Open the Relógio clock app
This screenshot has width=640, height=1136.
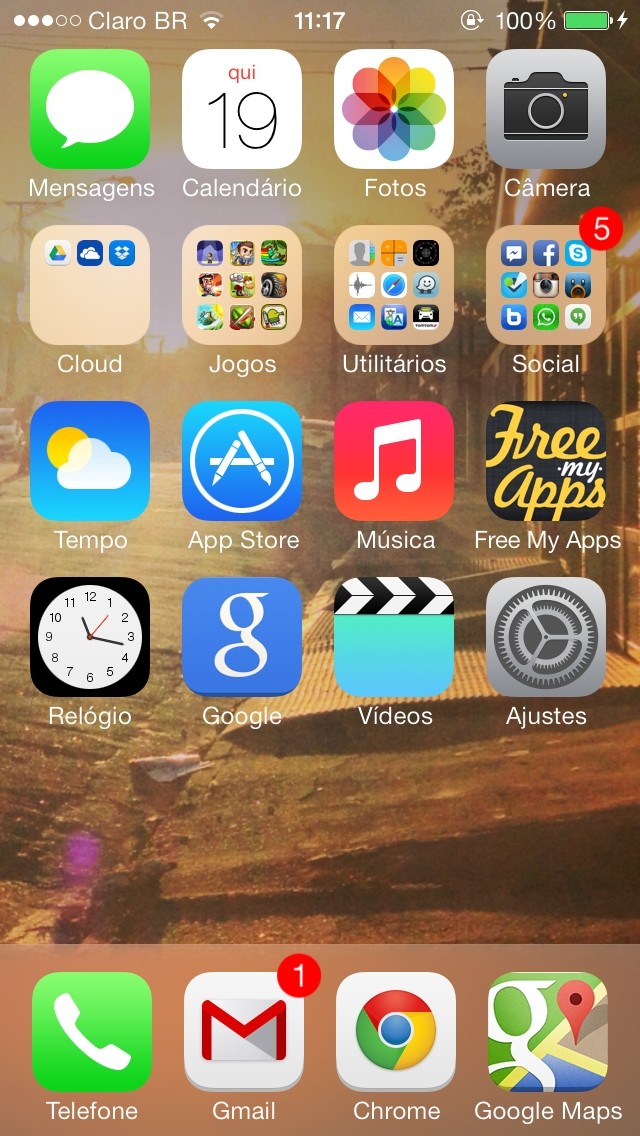coord(90,637)
